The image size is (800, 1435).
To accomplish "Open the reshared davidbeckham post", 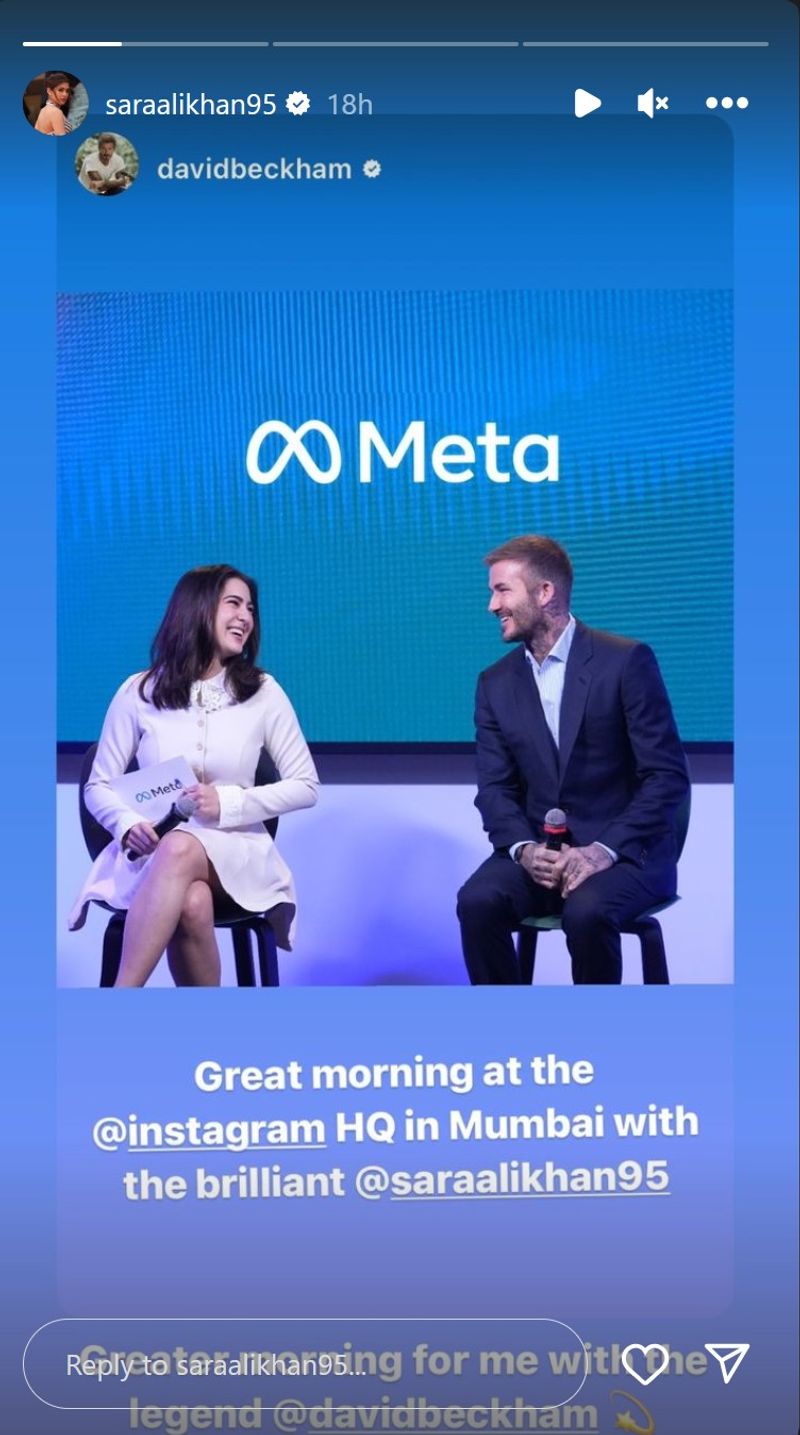I will 394,640.
